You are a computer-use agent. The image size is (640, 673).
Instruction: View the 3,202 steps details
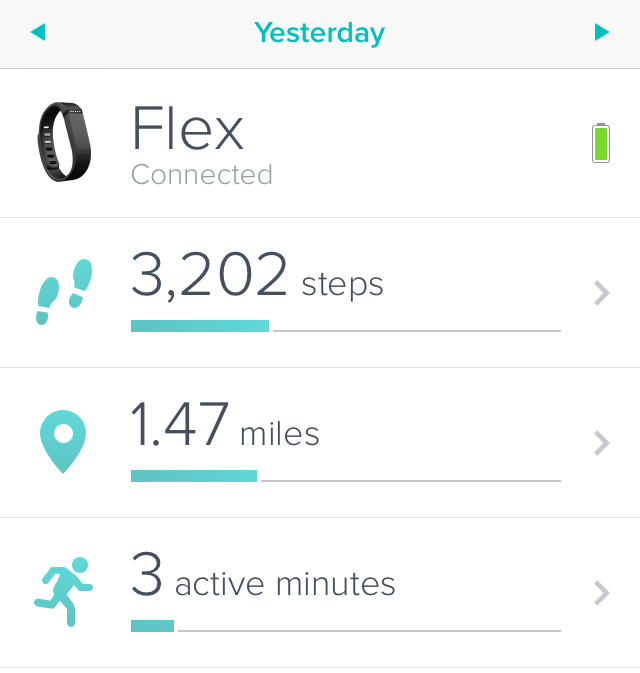pyautogui.click(x=320, y=292)
